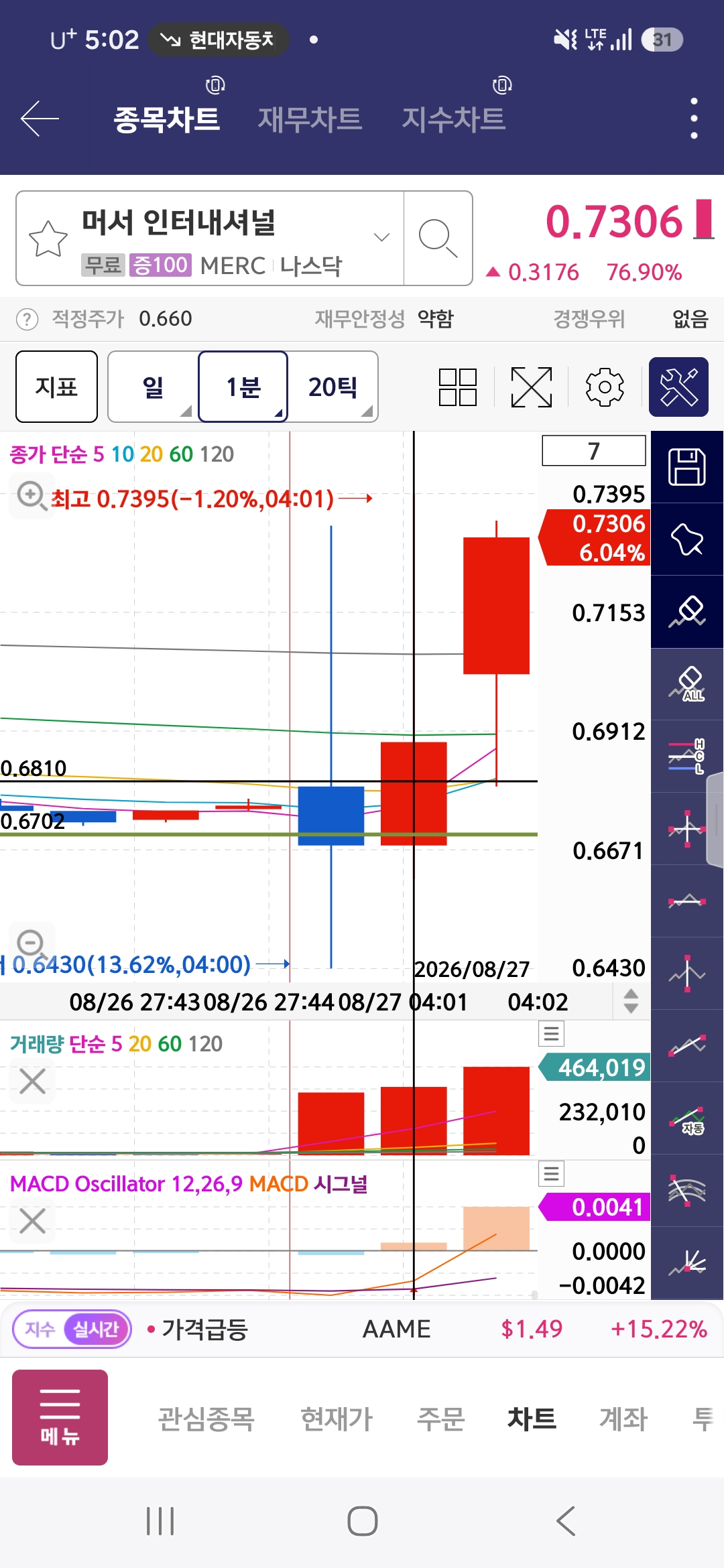Open the multi-chart grid layout
Image resolution: width=724 pixels, height=1568 pixels.
tap(458, 387)
